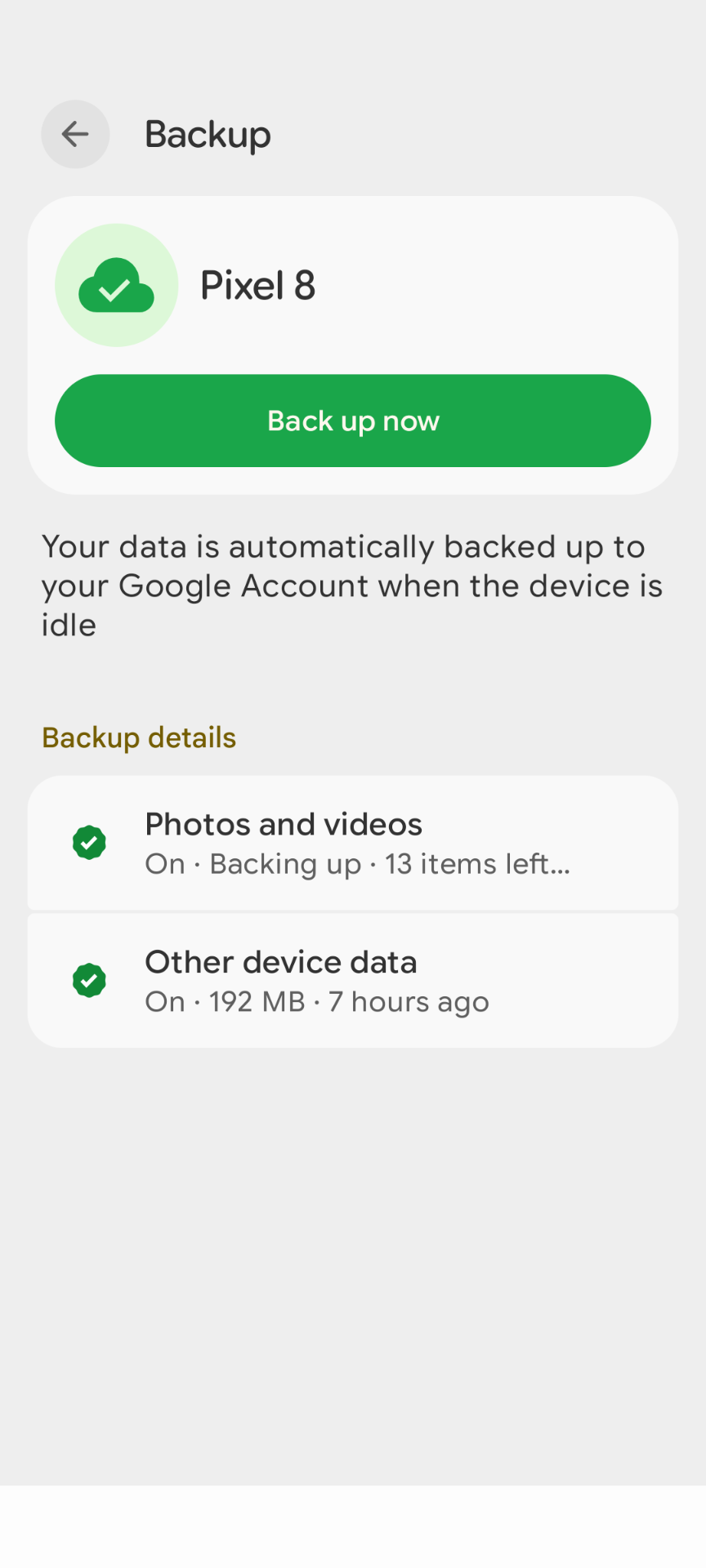Open Photos and videos backup details

click(x=353, y=843)
